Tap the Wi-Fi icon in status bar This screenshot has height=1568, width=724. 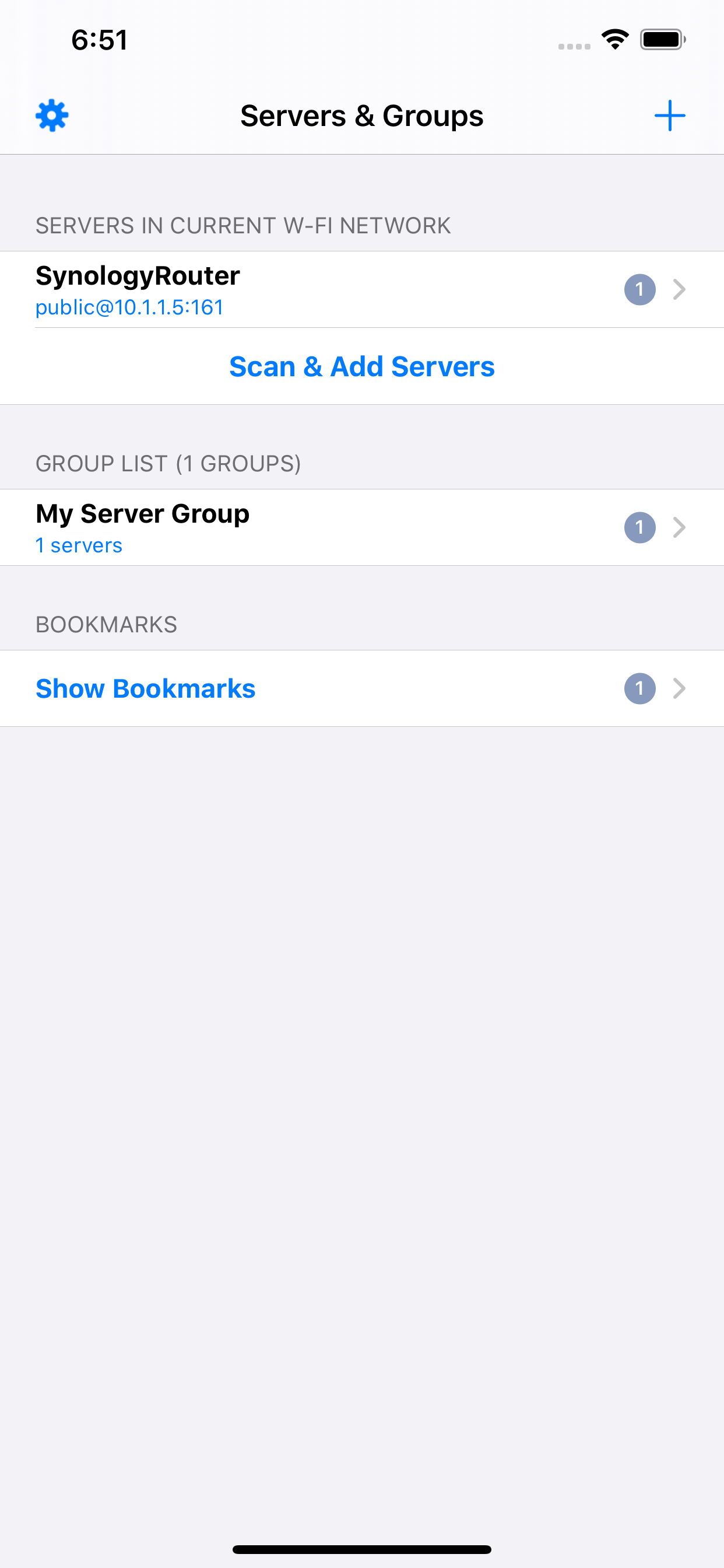pos(615,39)
